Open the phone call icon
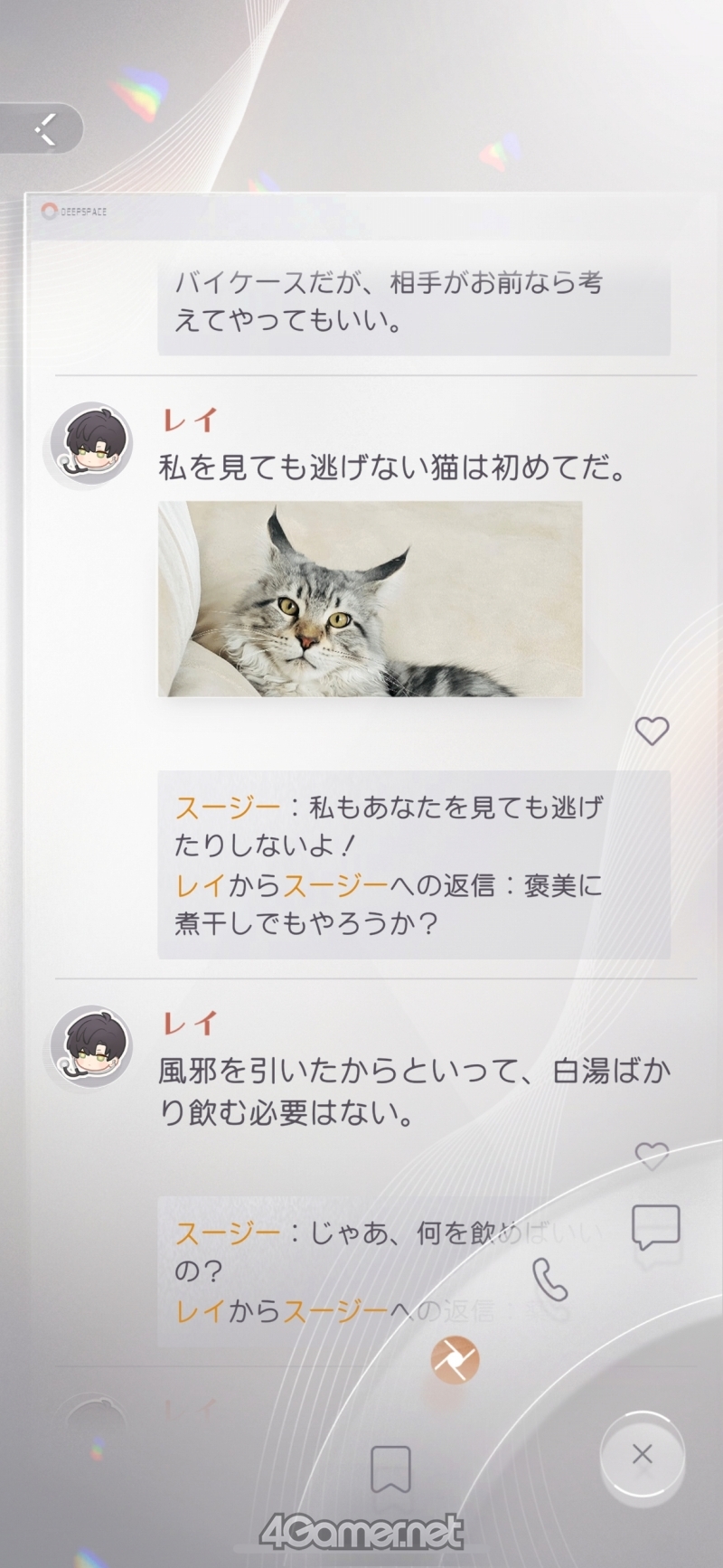This screenshot has width=723, height=1568. pos(549,1279)
